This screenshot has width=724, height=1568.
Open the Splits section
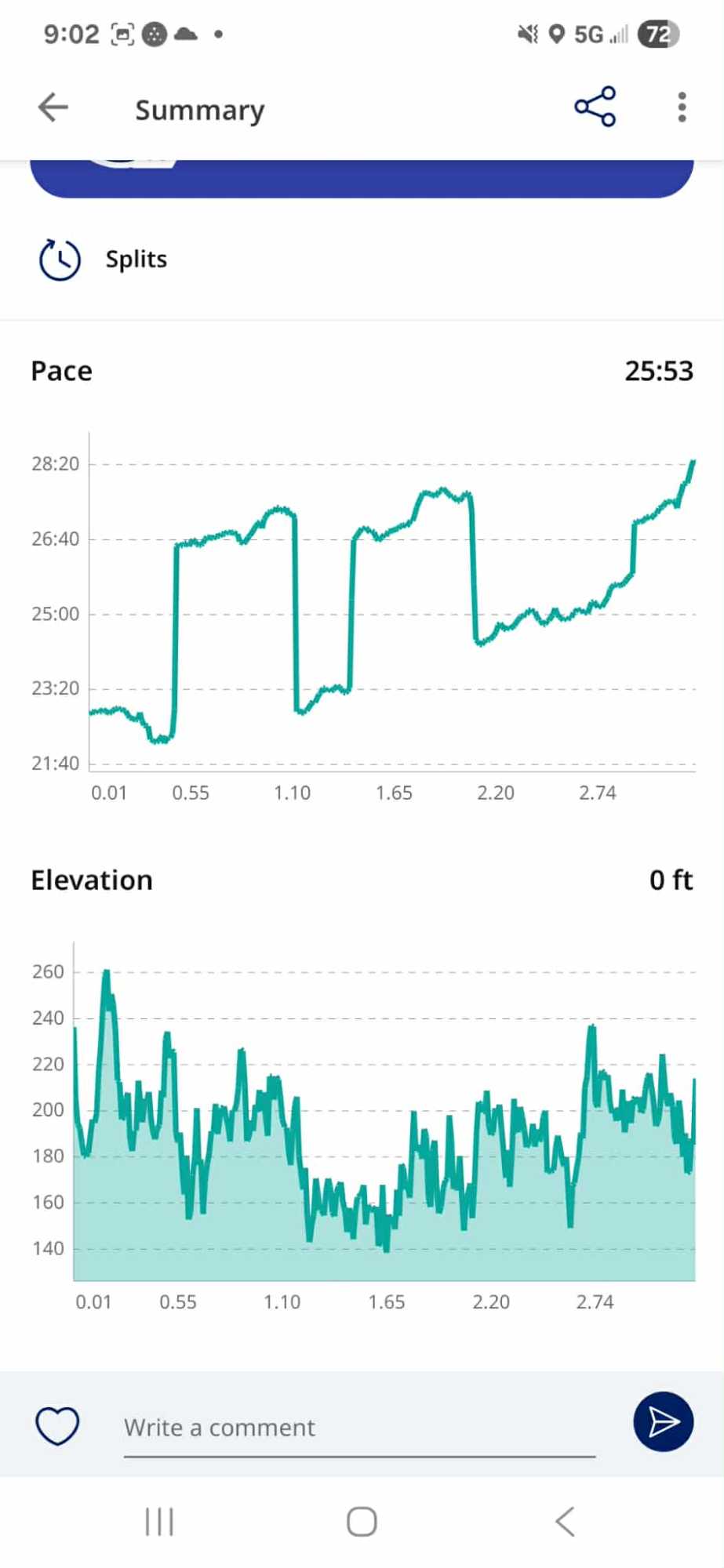136,260
